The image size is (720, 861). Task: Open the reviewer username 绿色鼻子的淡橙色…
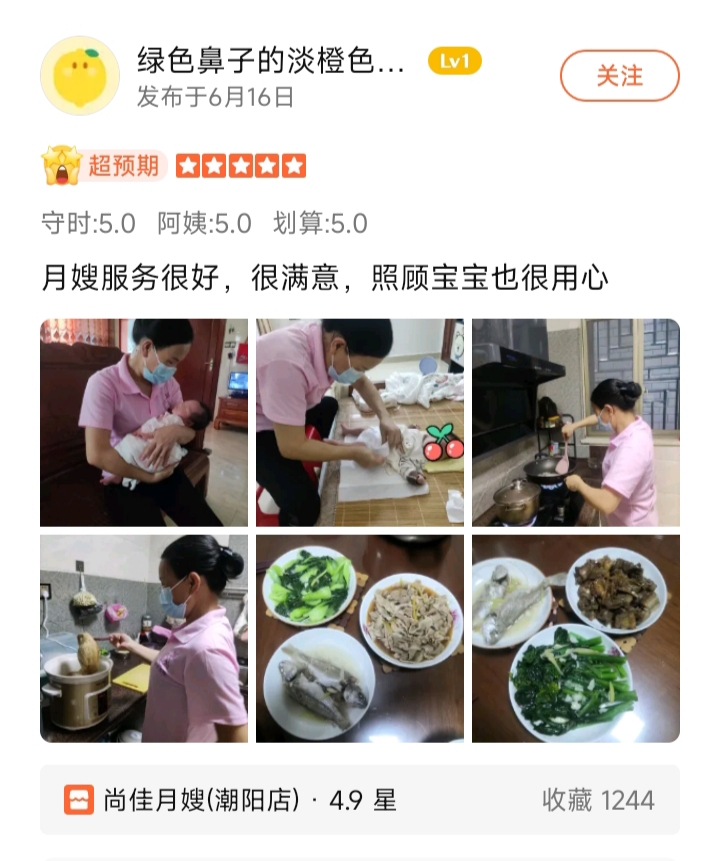coord(271,62)
